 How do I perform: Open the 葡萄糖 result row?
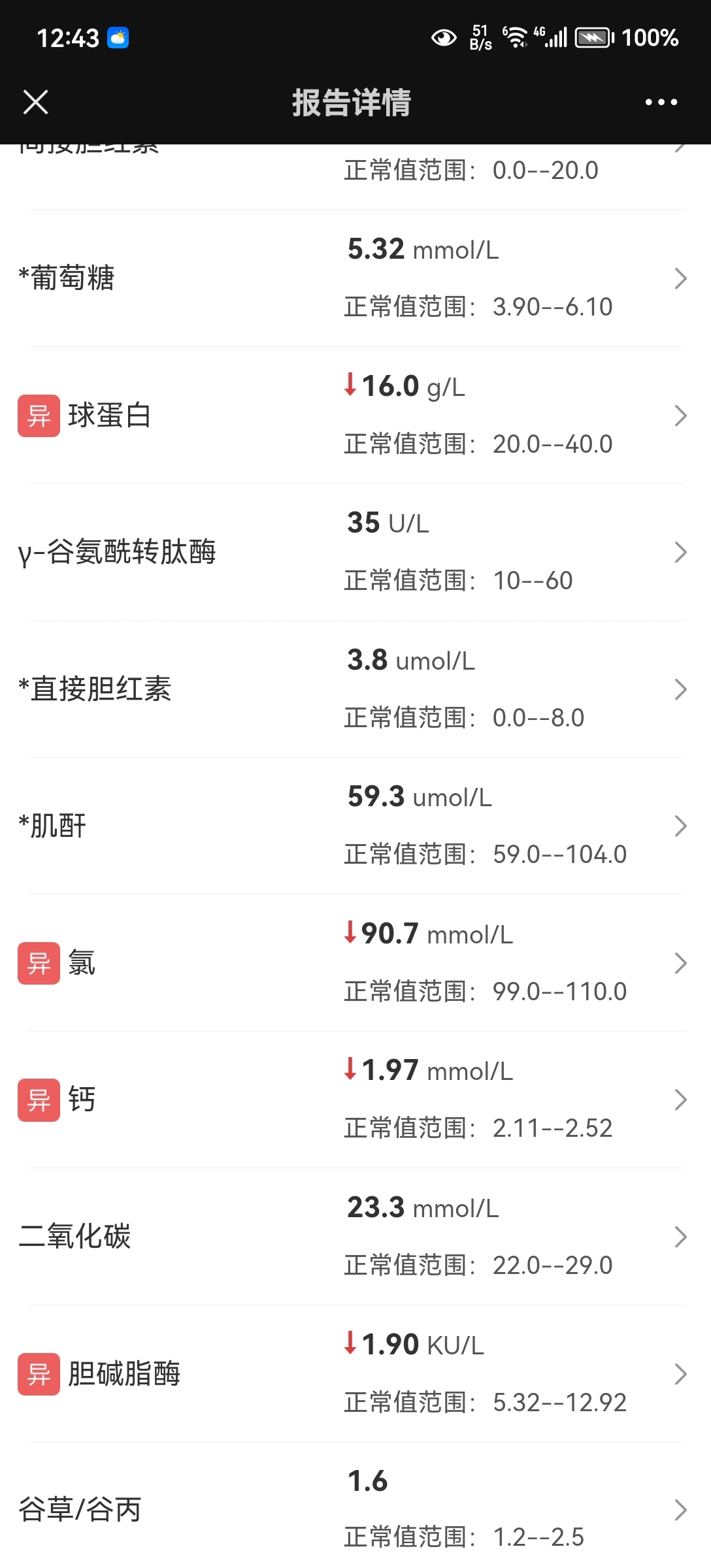point(355,278)
